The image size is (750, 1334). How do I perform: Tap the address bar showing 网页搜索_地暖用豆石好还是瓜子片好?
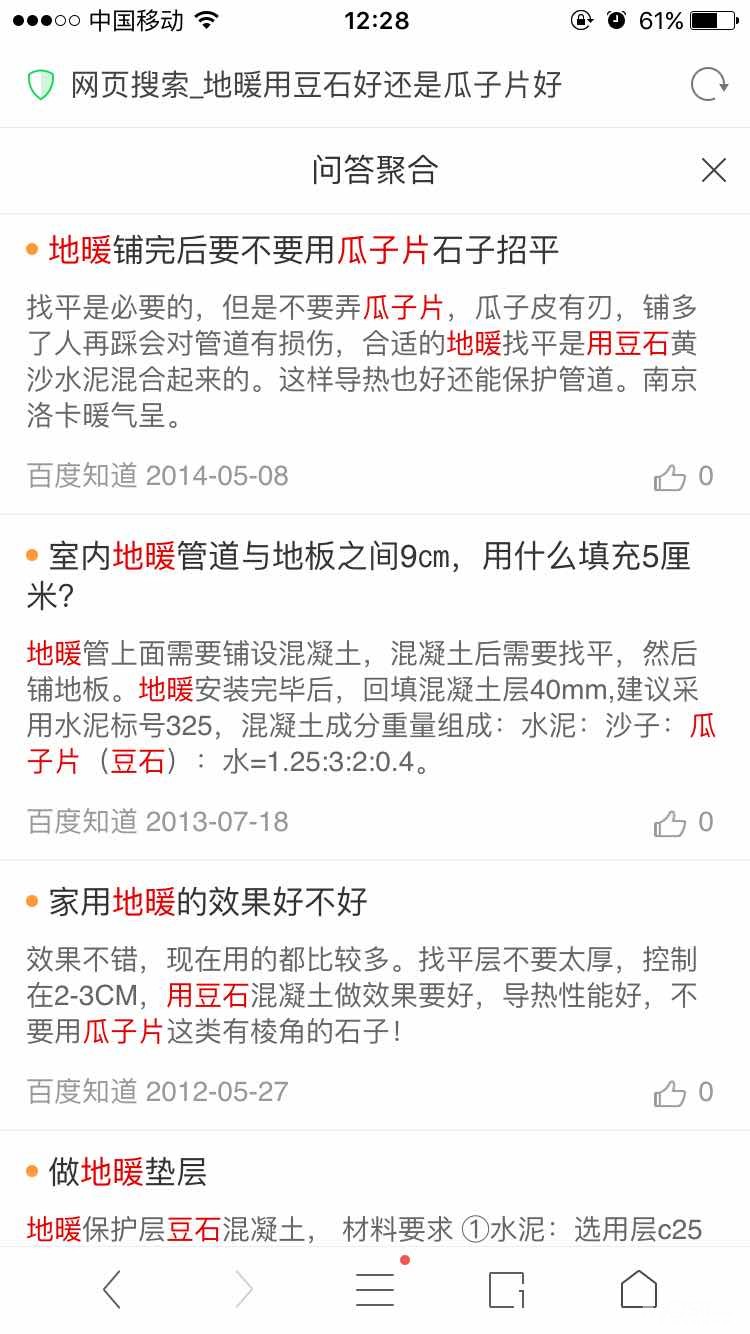[316, 85]
